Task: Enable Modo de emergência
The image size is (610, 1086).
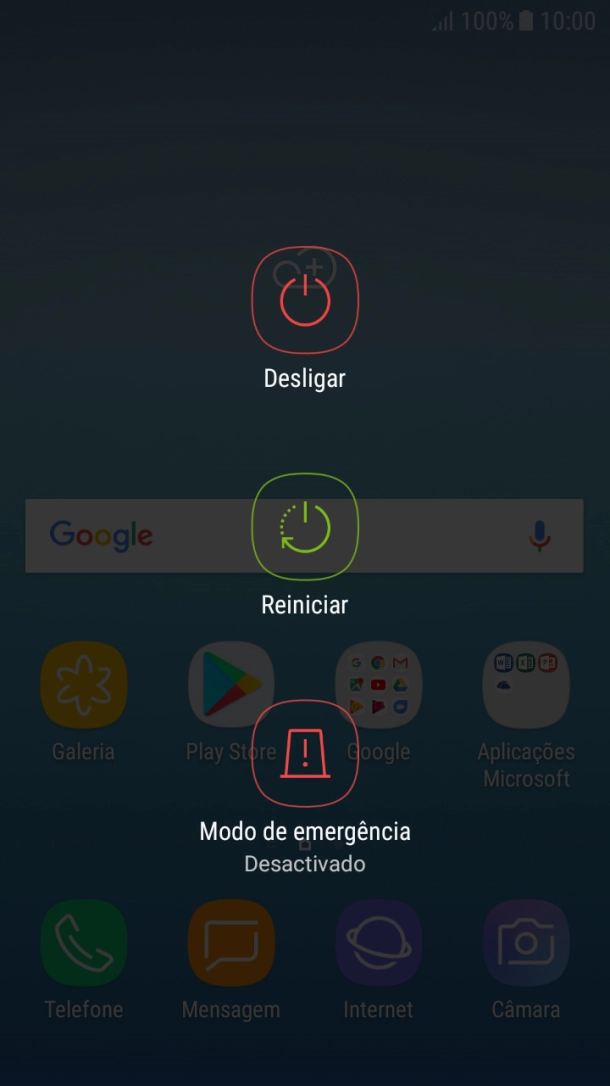Action: 304,753
